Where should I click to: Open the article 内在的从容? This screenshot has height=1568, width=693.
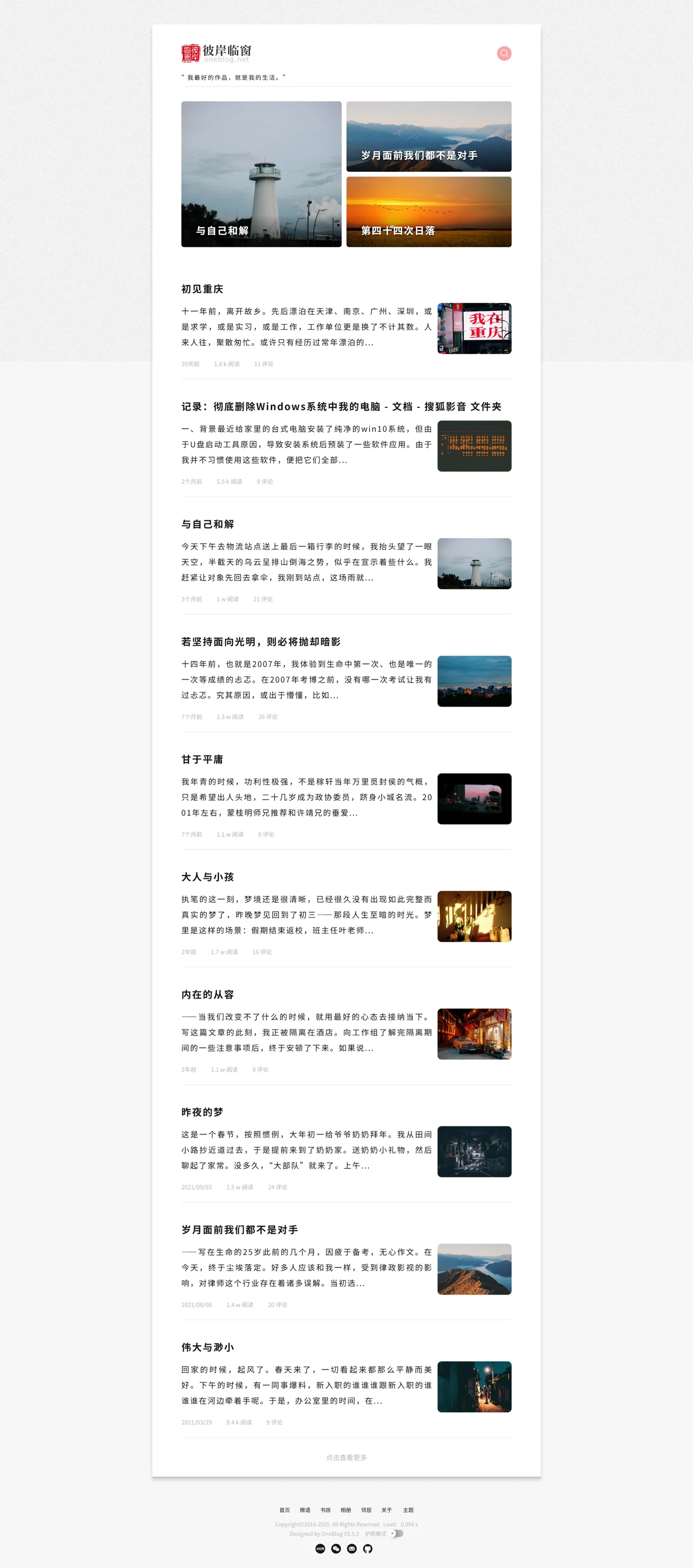tap(207, 994)
